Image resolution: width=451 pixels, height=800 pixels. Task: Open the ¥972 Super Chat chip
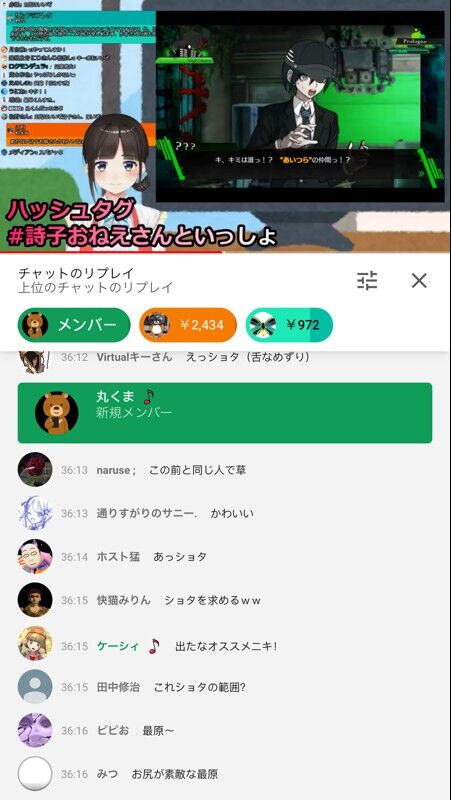289,325
